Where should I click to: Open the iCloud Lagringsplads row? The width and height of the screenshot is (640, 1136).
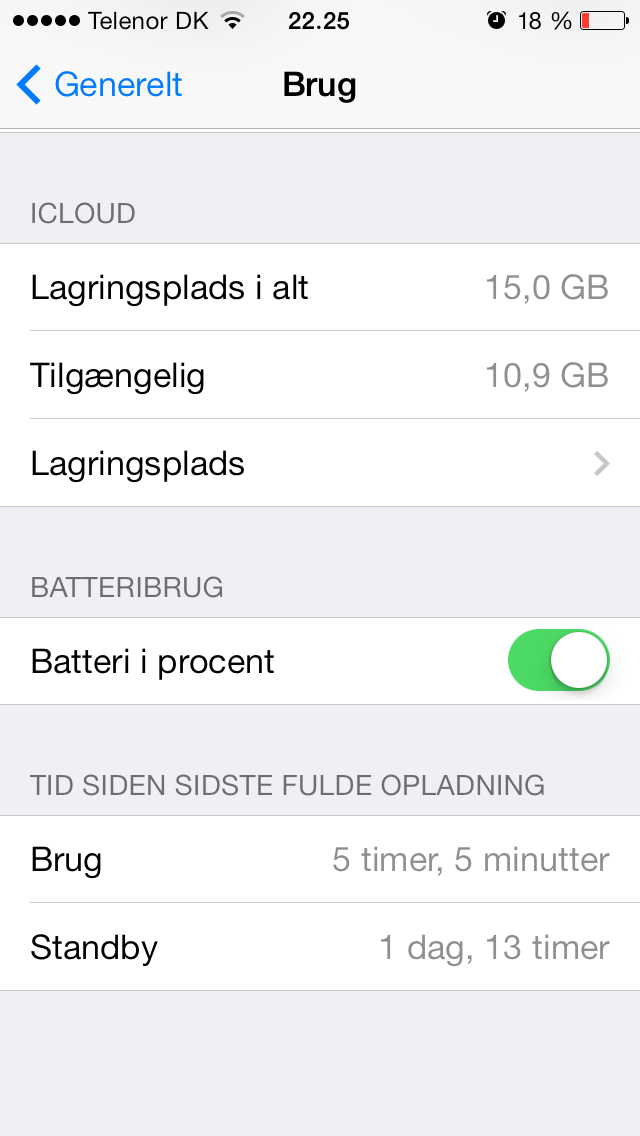coord(320,463)
